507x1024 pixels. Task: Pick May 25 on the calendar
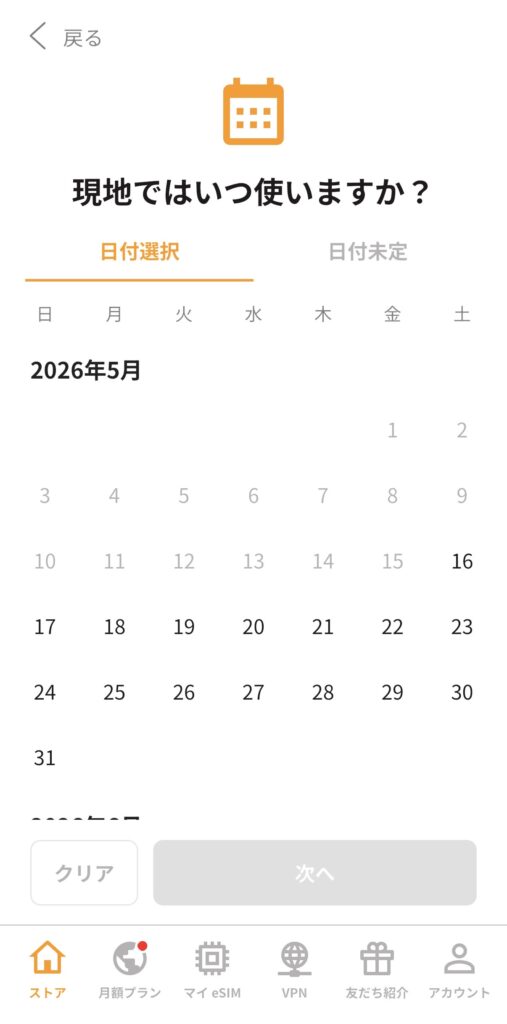114,692
